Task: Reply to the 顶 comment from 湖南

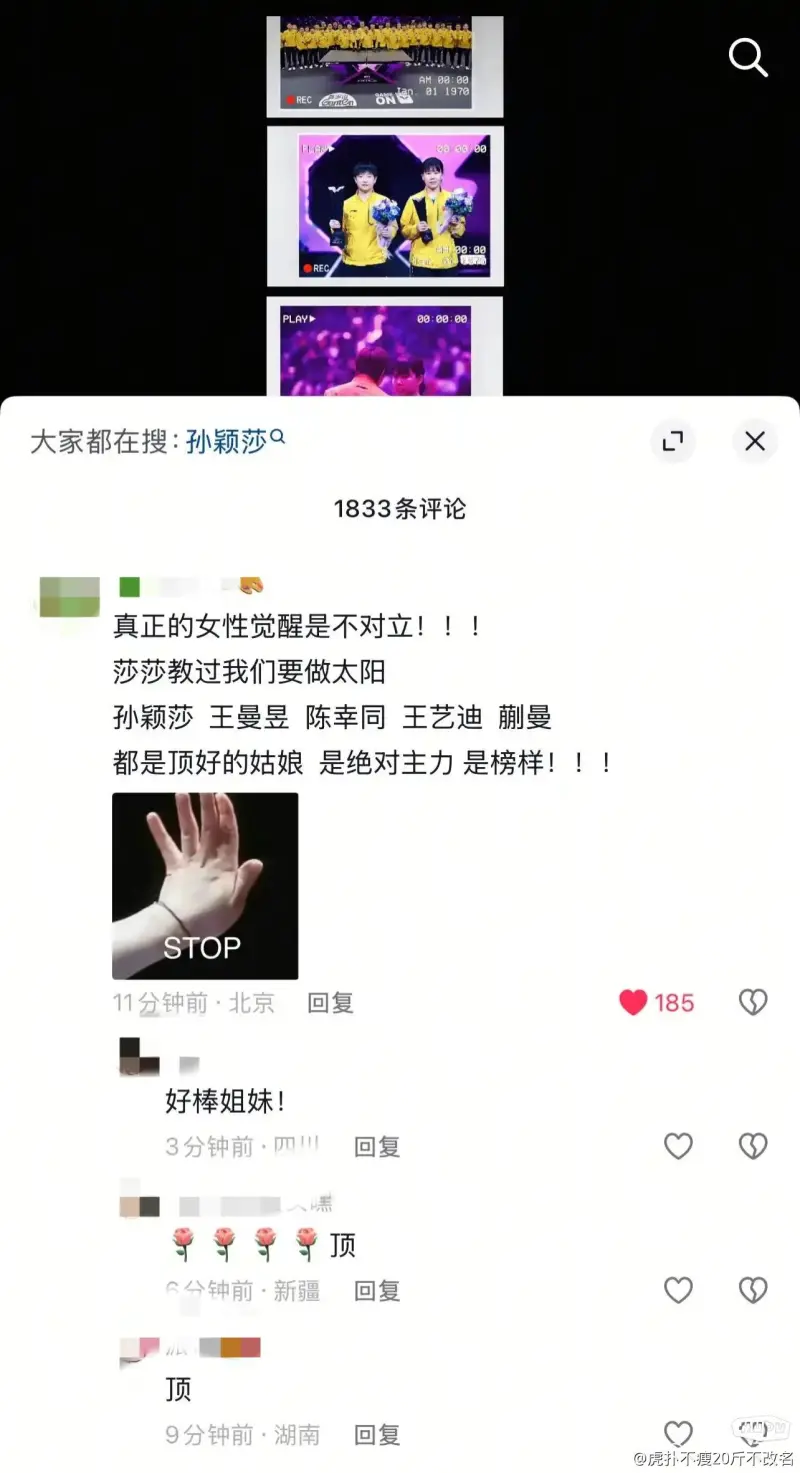Action: coord(377,1435)
